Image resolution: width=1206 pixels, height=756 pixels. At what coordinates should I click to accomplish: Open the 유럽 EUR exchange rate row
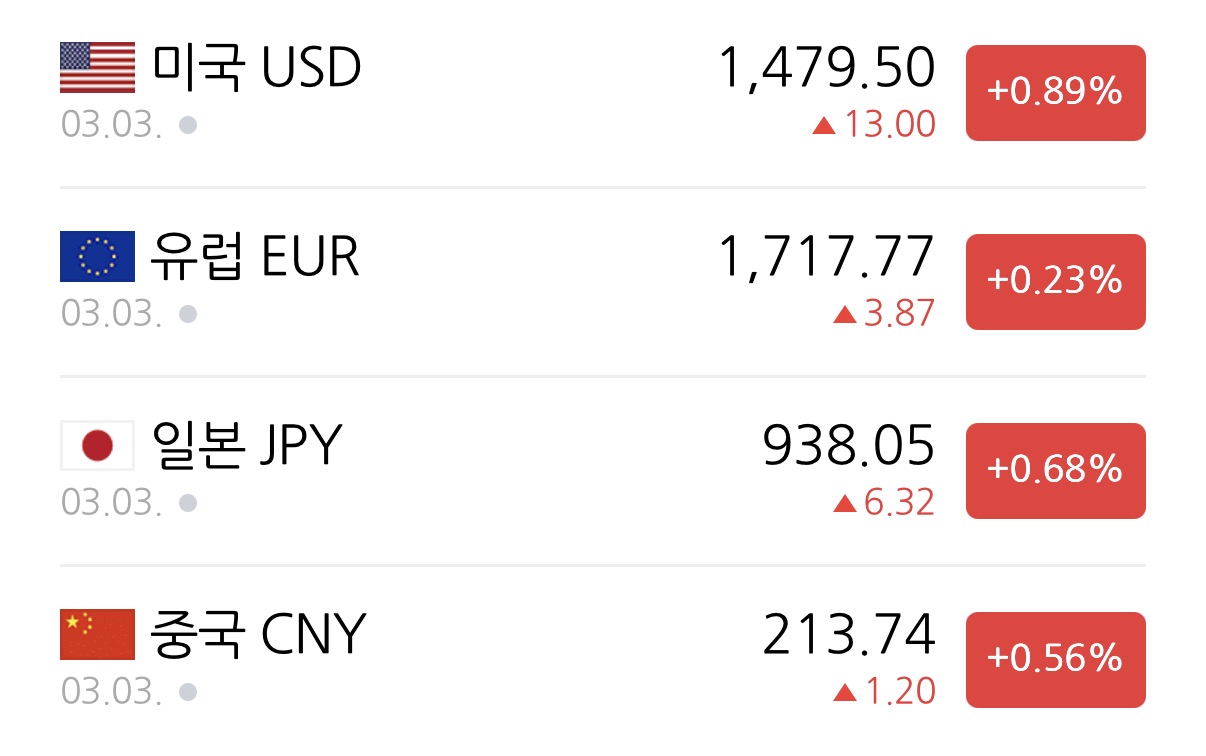click(603, 282)
